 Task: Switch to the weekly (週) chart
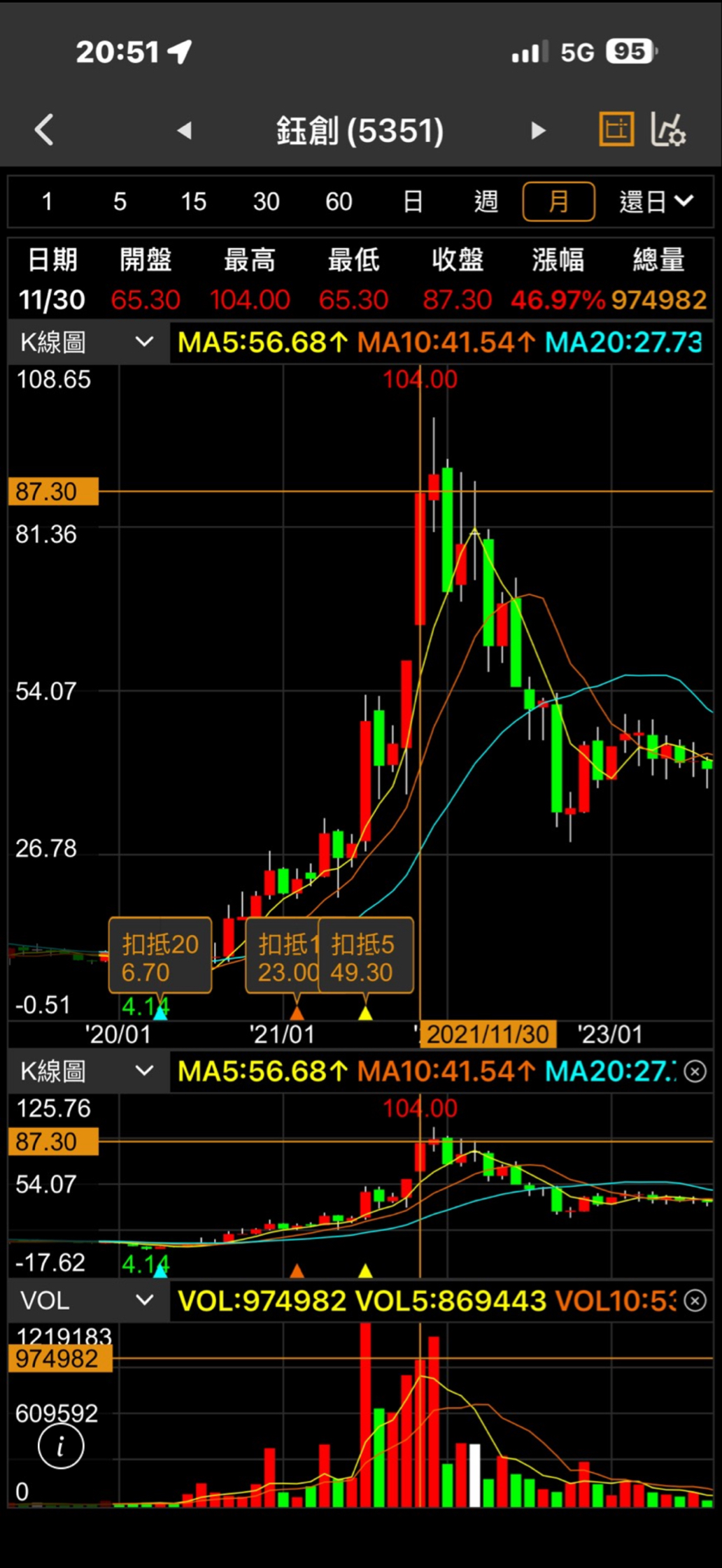[486, 202]
